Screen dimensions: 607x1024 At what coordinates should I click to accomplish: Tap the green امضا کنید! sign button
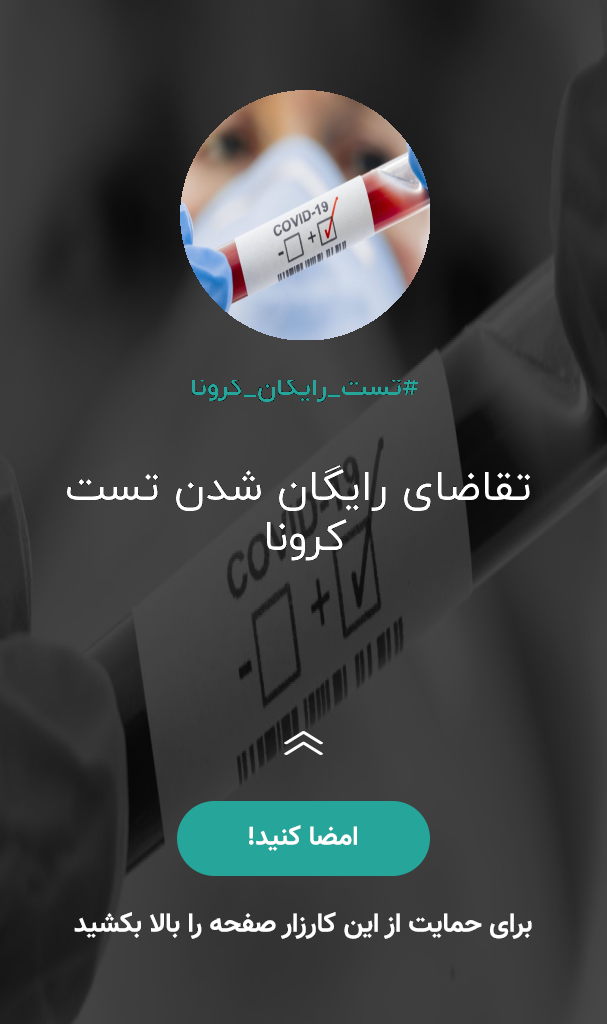pyautogui.click(x=303, y=838)
